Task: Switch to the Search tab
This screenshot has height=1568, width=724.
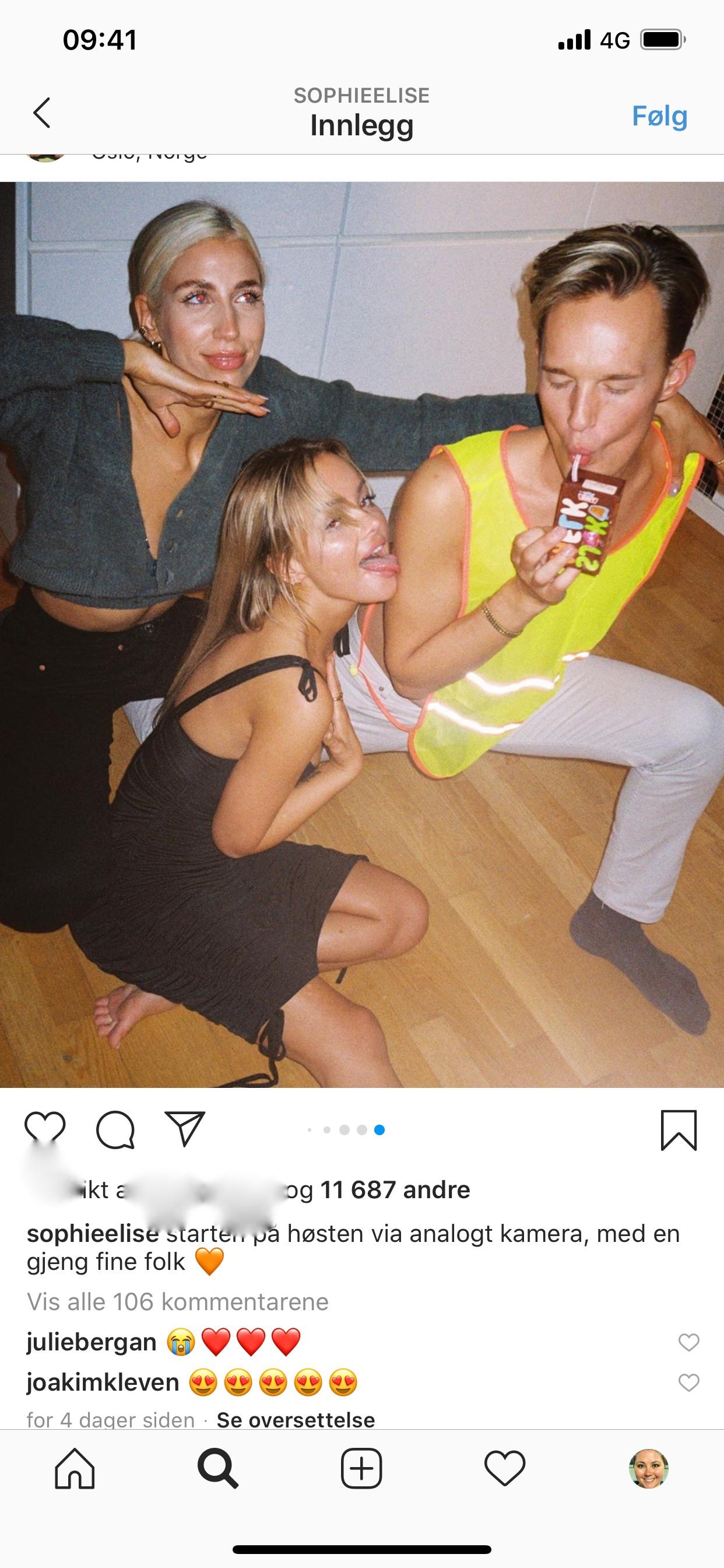Action: click(218, 1469)
